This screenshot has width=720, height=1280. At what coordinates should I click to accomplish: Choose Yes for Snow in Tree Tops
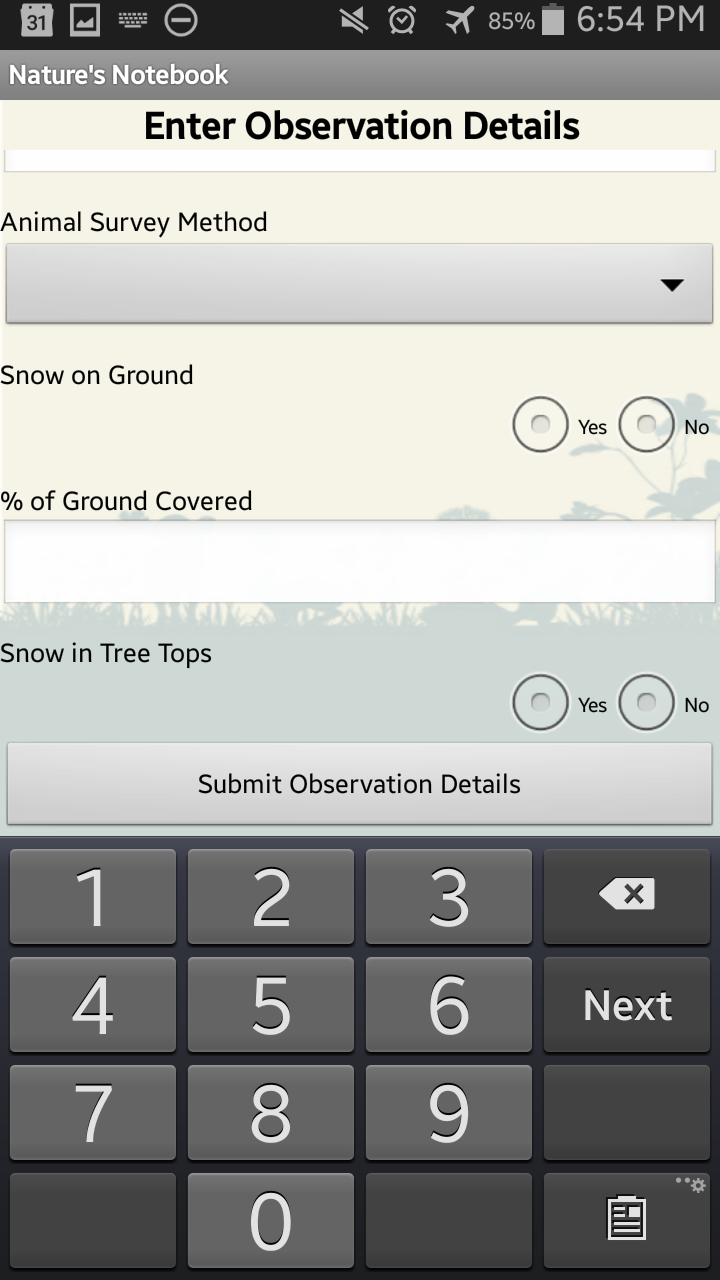tap(540, 703)
